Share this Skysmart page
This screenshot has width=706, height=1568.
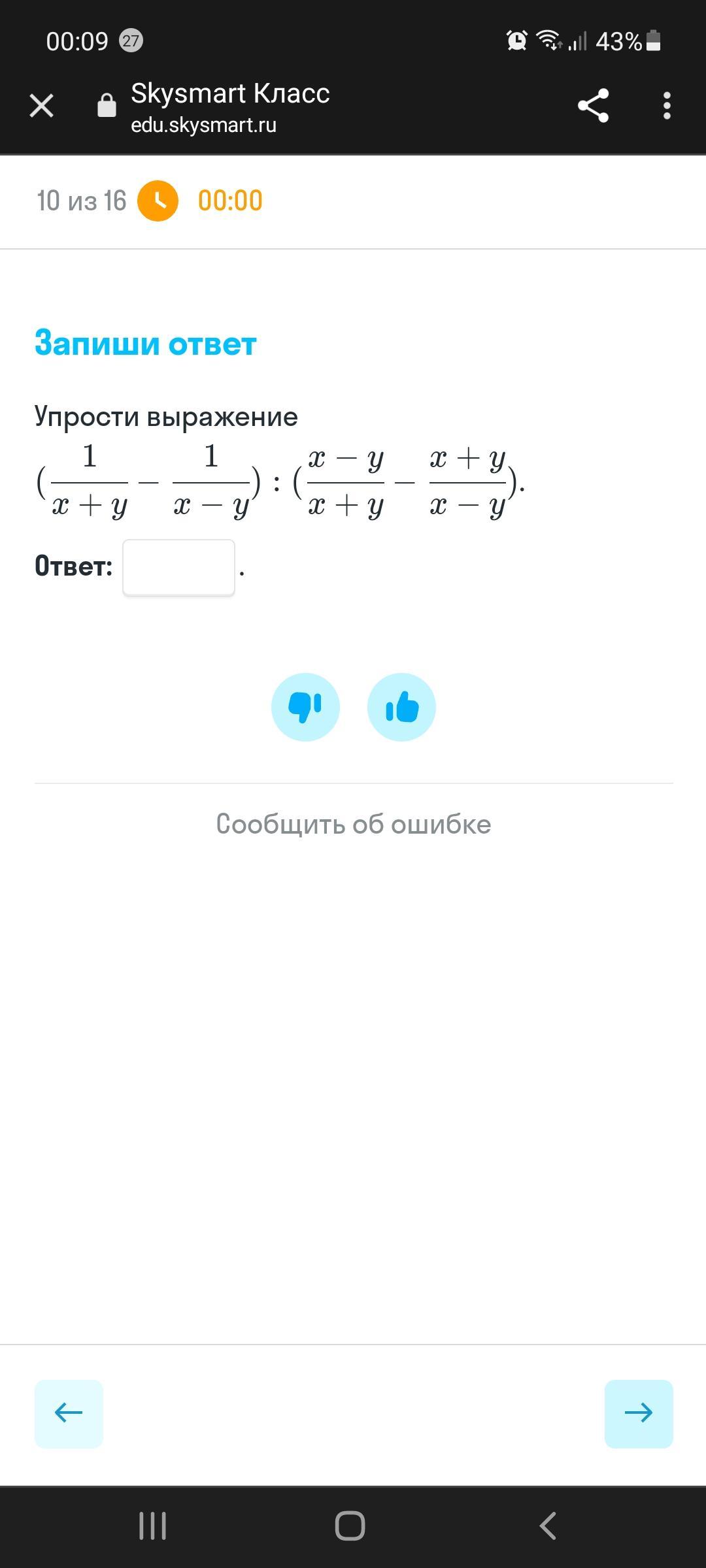(x=593, y=106)
